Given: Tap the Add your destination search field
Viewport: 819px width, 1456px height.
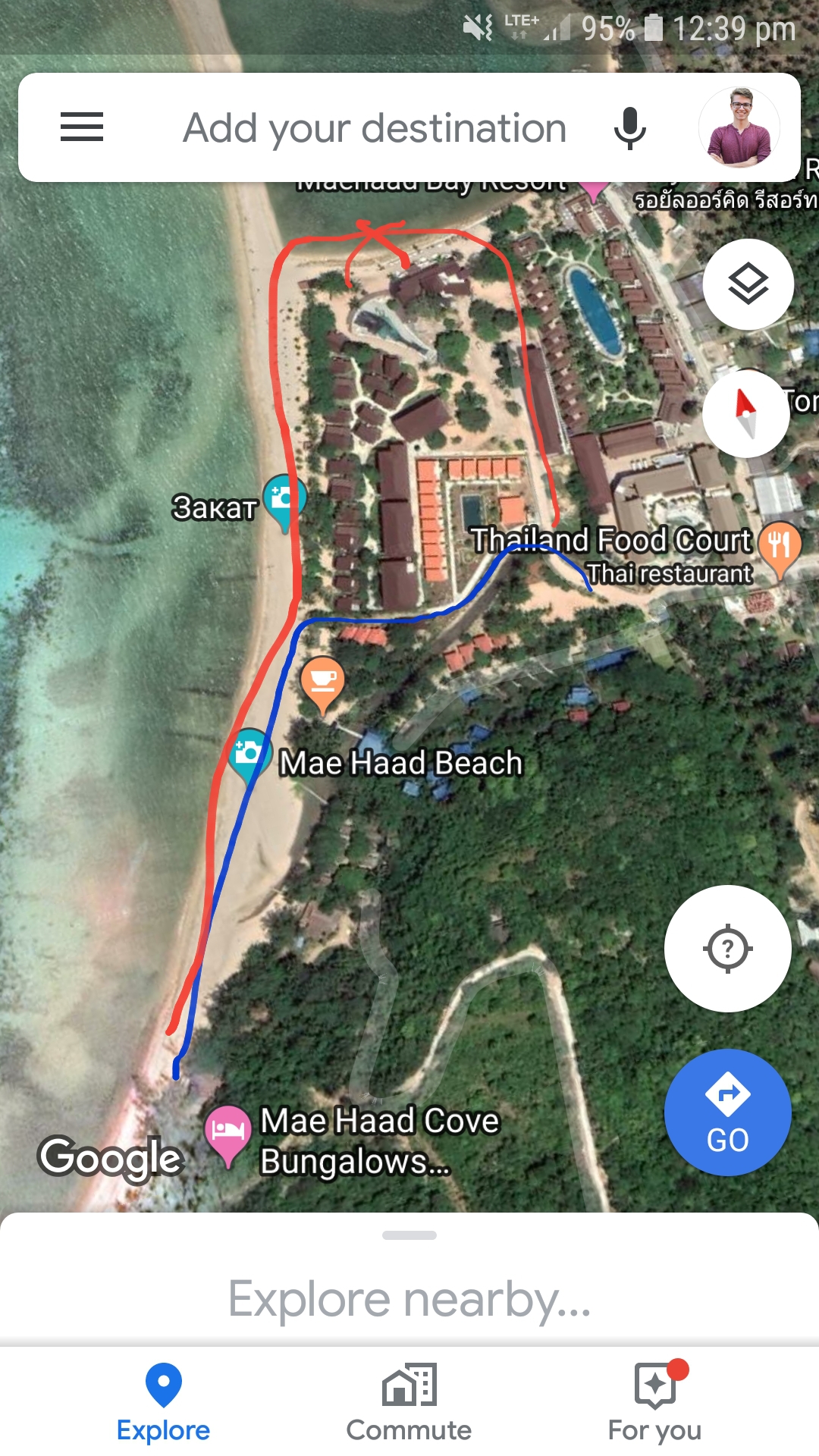Looking at the screenshot, I should (375, 128).
